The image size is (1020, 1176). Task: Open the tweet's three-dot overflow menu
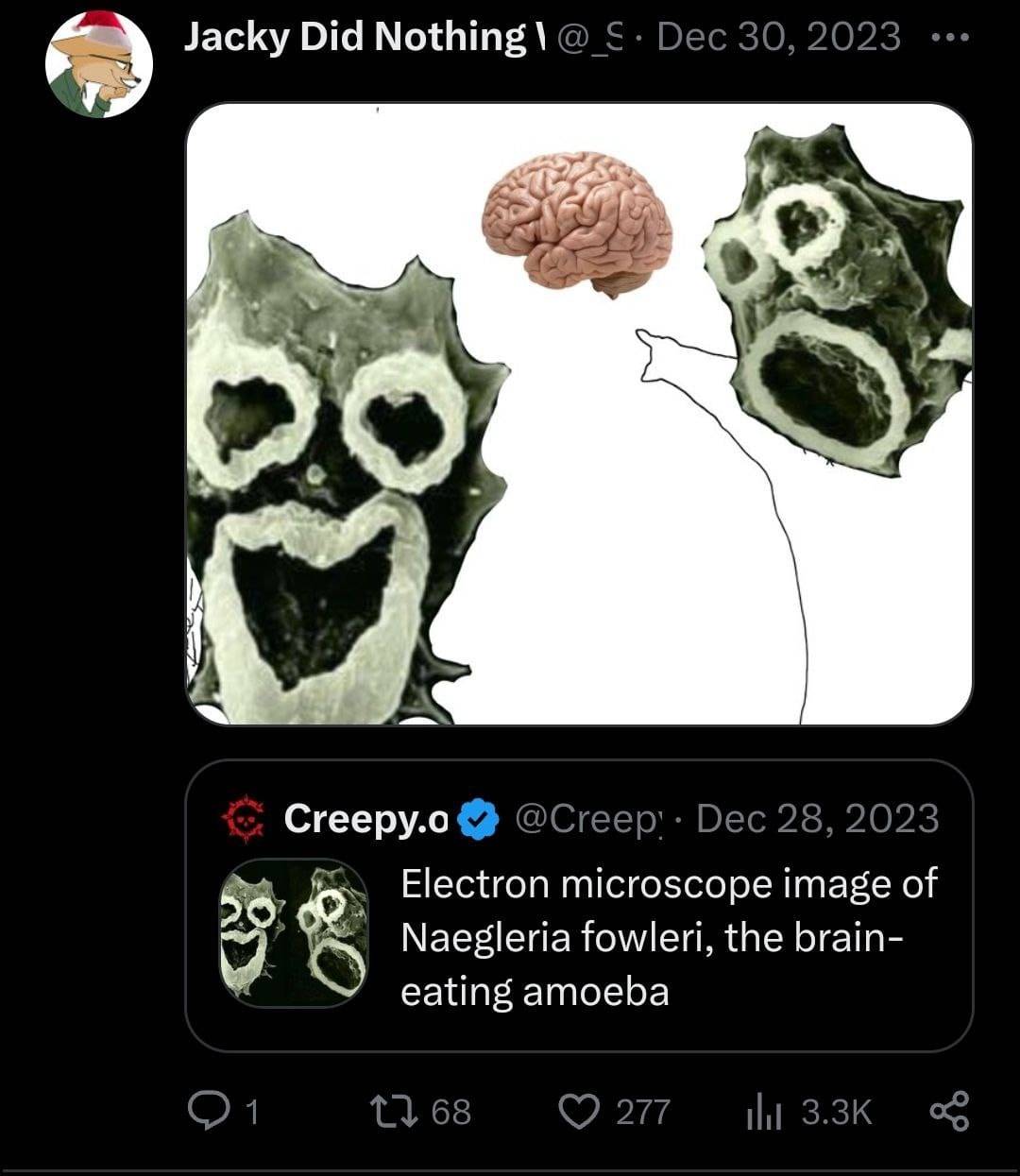(950, 40)
